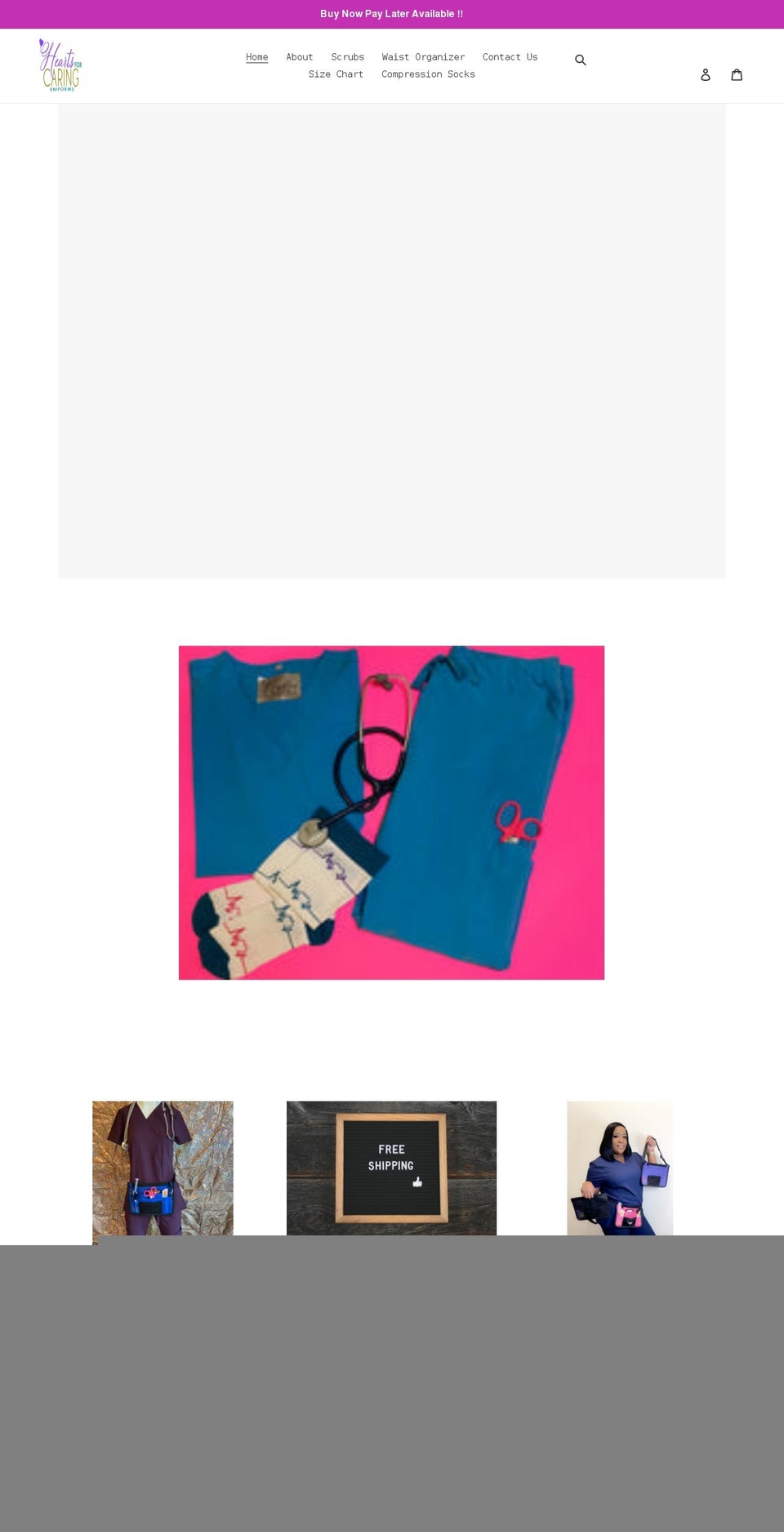Click the Hearts for Caring Uniforms logo
The height and width of the screenshot is (1532, 784).
tap(60, 64)
